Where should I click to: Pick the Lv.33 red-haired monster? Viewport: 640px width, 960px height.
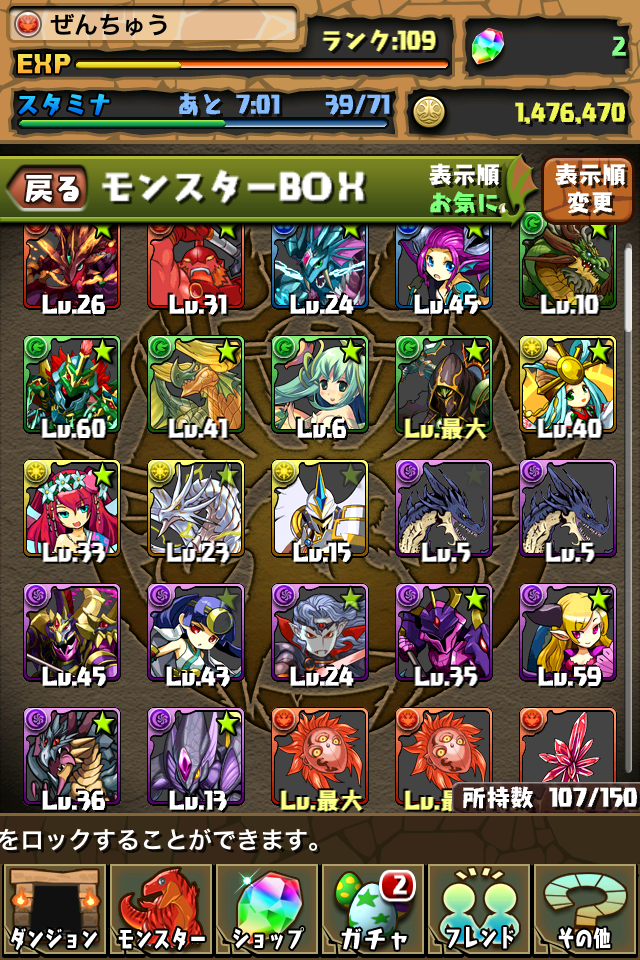click(x=71, y=507)
